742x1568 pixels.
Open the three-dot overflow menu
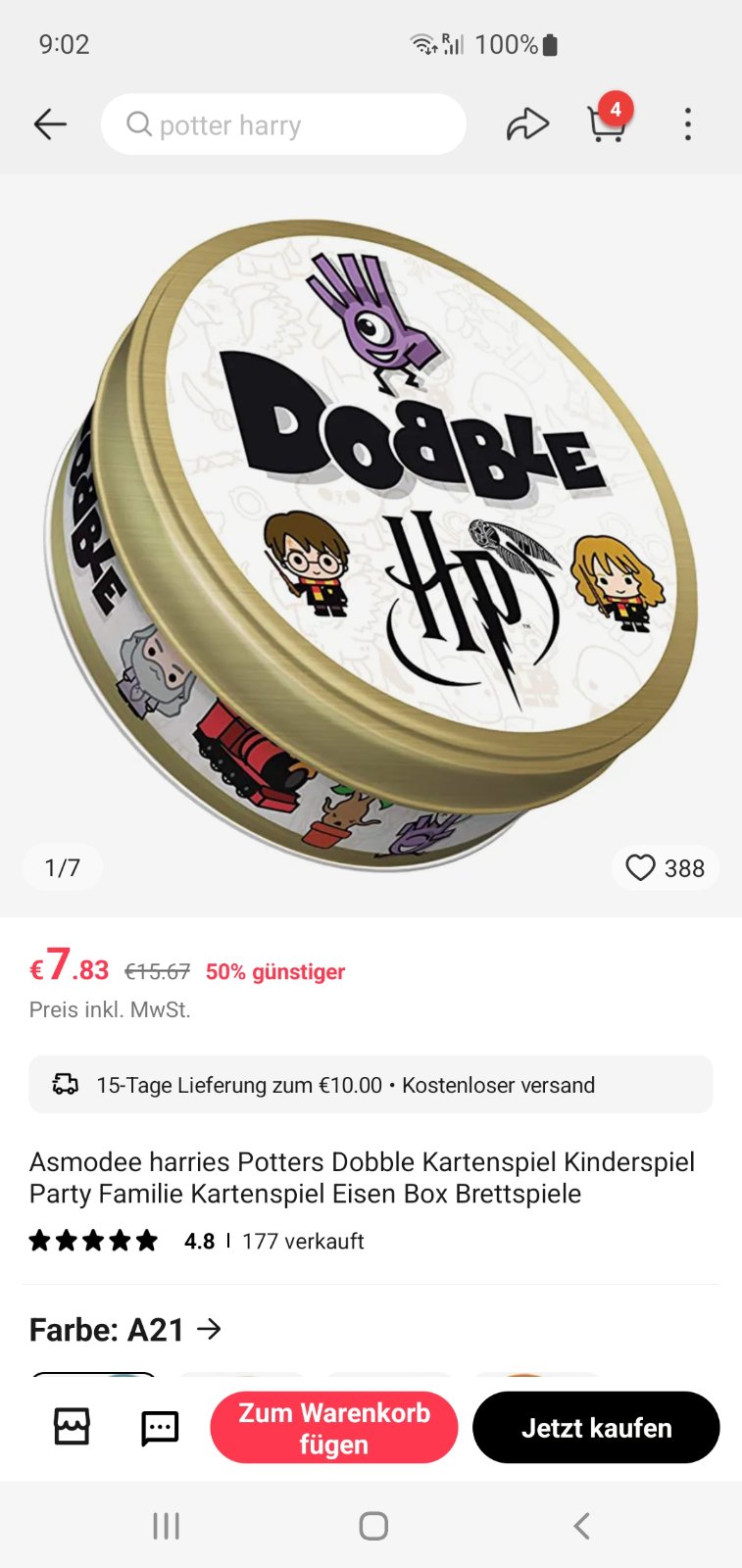pos(688,124)
